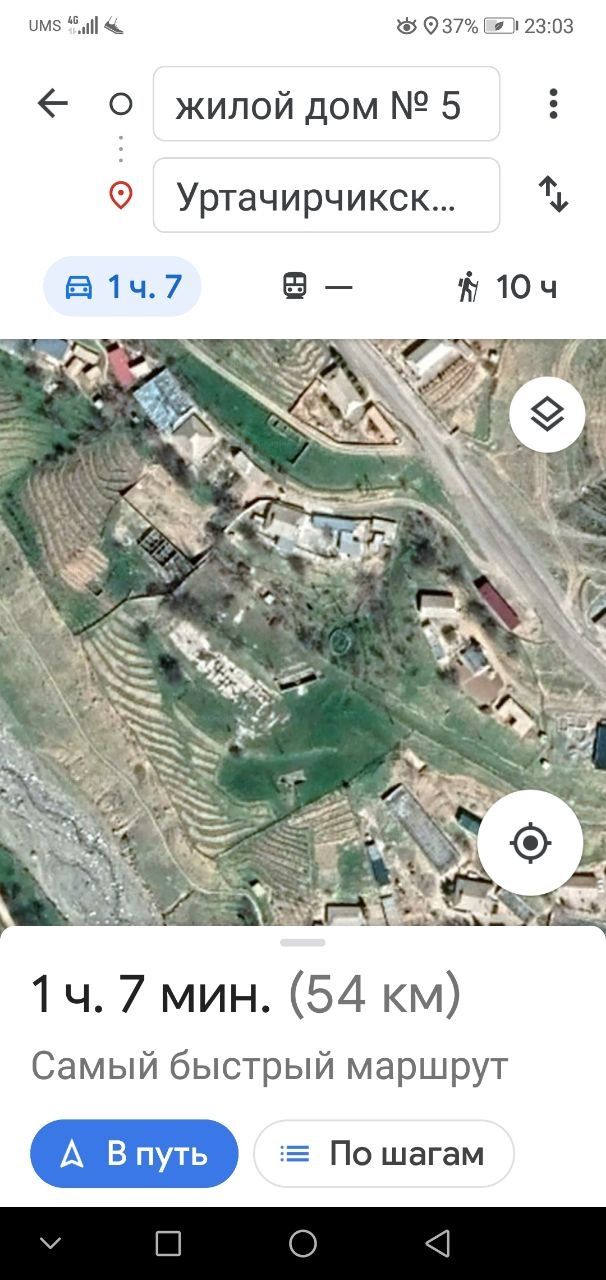606x1280 pixels.
Task: Edit starting point жилой дом № 5
Action: [326, 104]
